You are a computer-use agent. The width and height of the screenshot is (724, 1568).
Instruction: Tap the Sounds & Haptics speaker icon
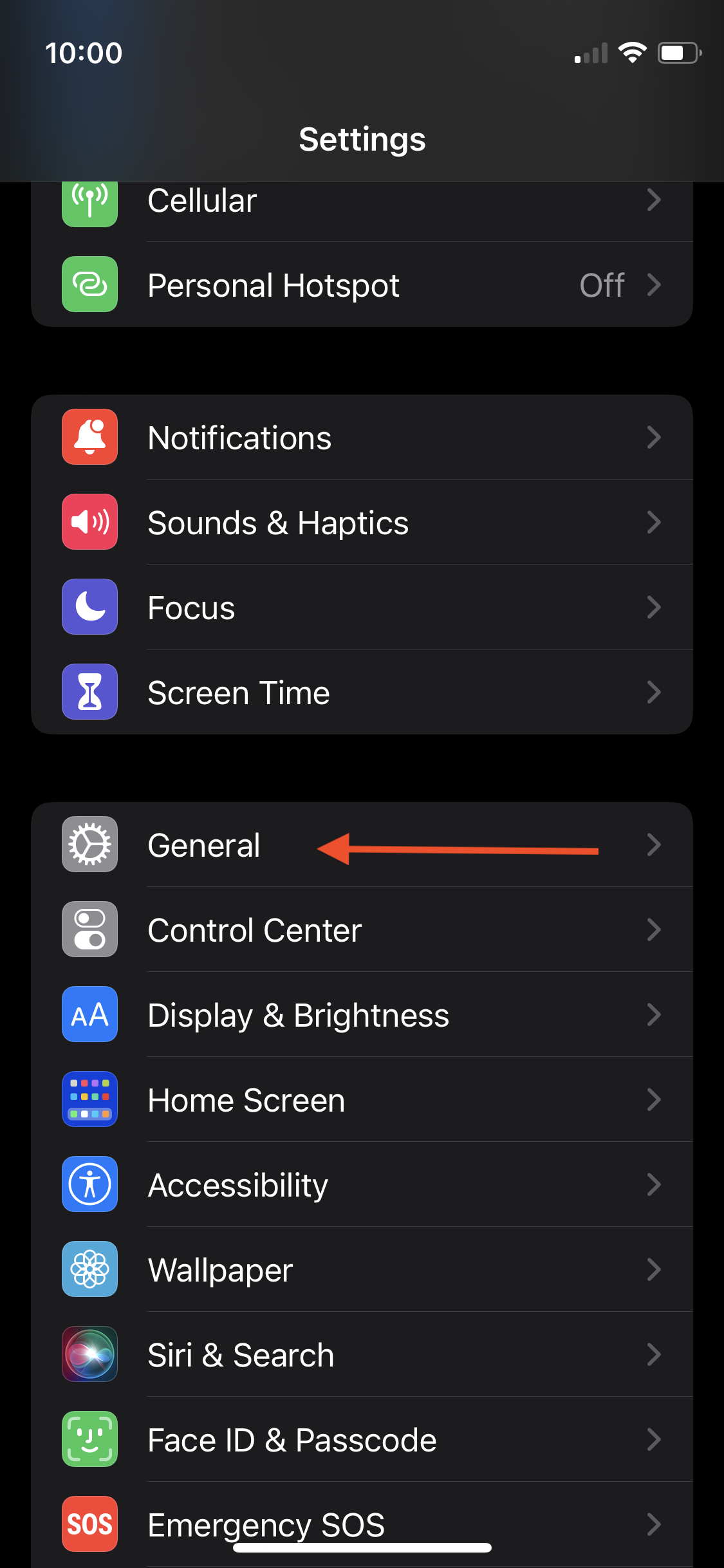tap(89, 523)
